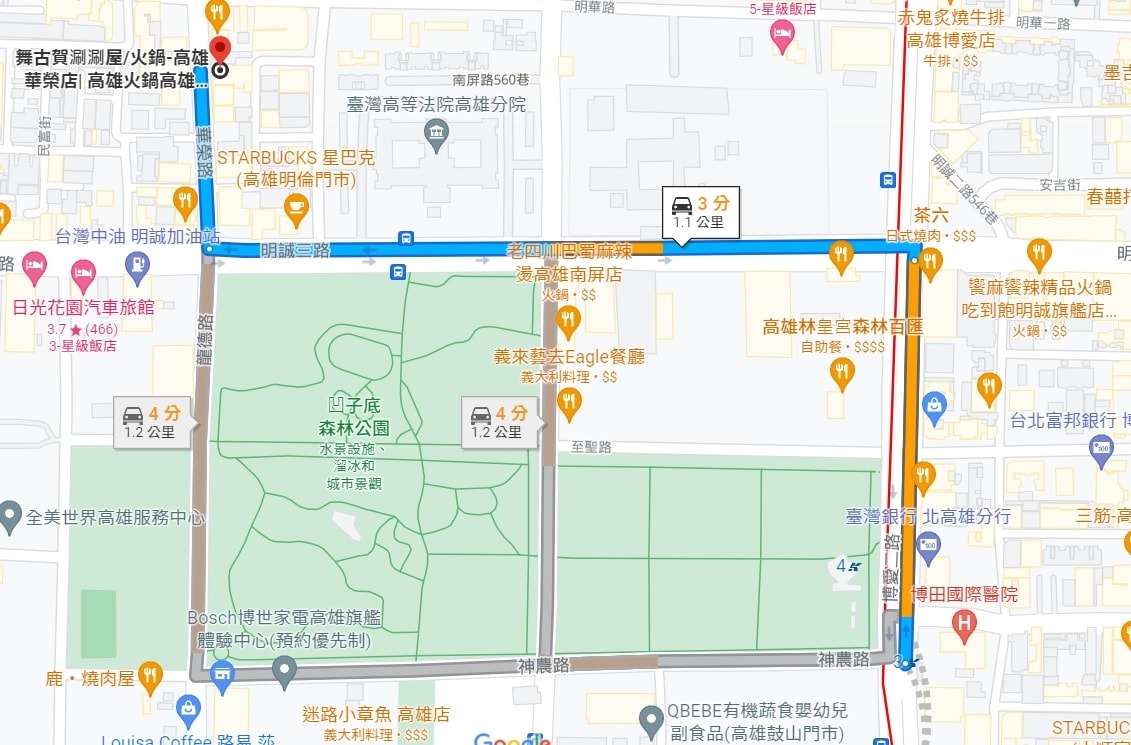Tap the 台灣中油 明誠加油站 gas station pin
The height and width of the screenshot is (745, 1131).
137,265
